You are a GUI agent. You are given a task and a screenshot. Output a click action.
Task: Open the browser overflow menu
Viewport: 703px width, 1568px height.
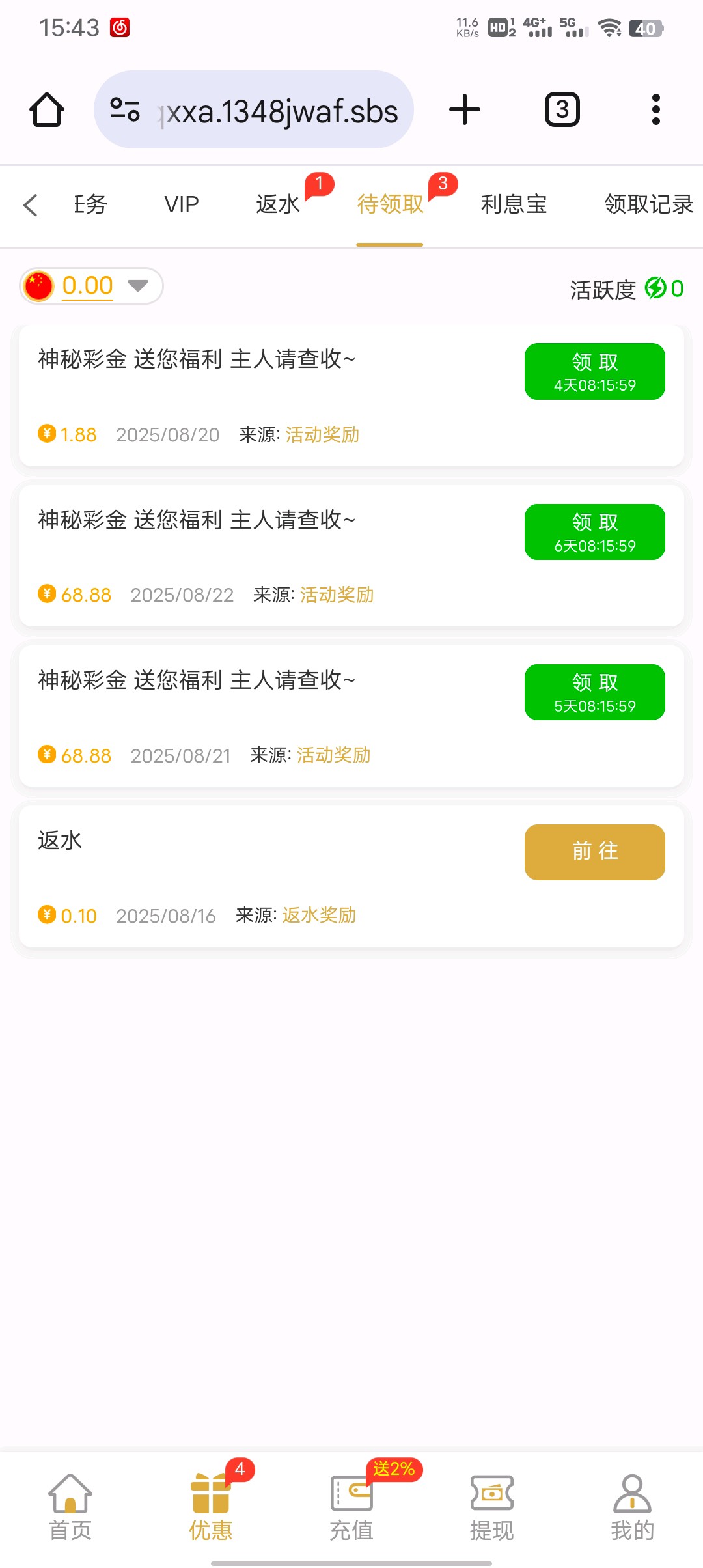[655, 109]
